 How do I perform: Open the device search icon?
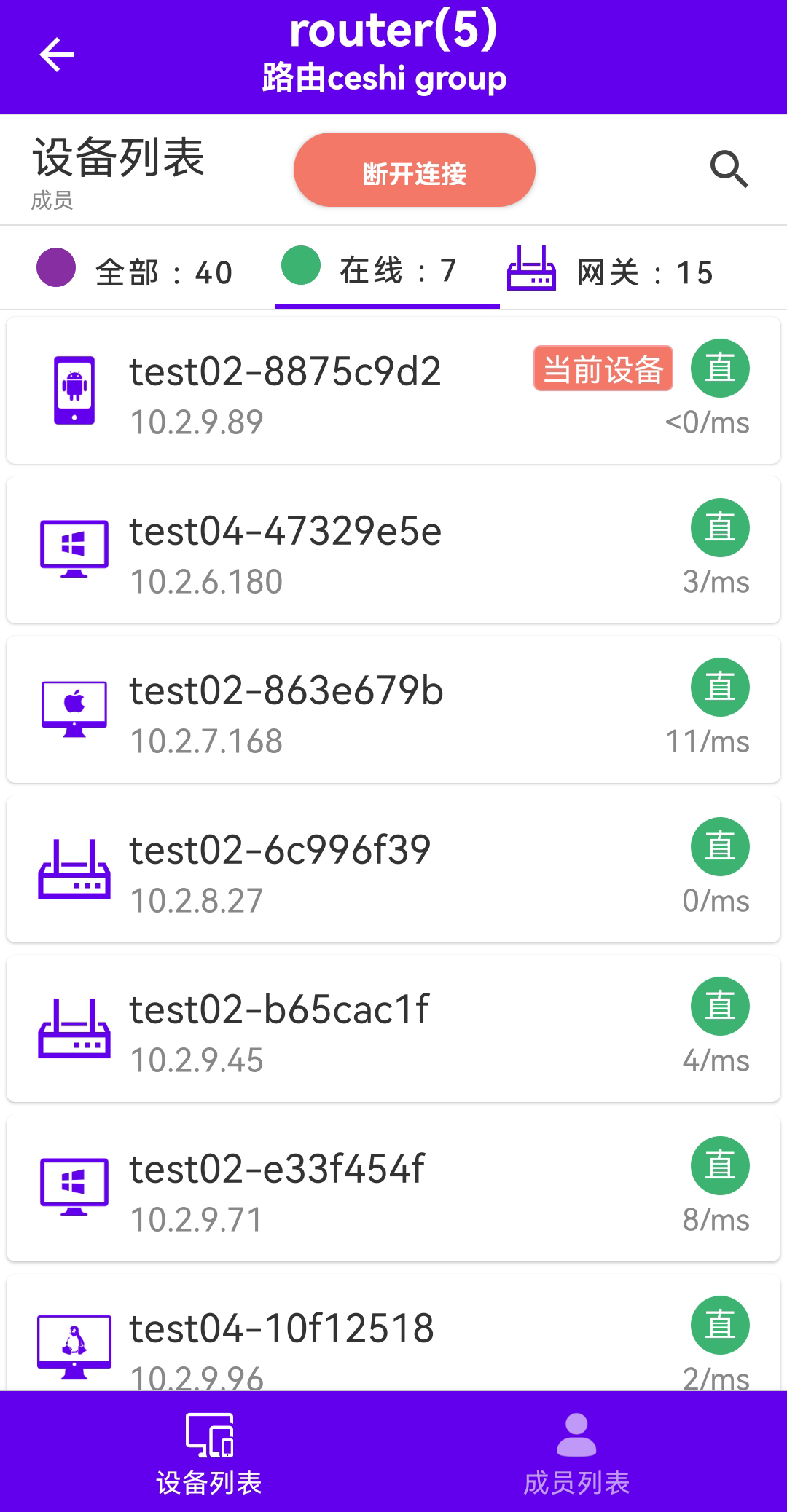729,170
